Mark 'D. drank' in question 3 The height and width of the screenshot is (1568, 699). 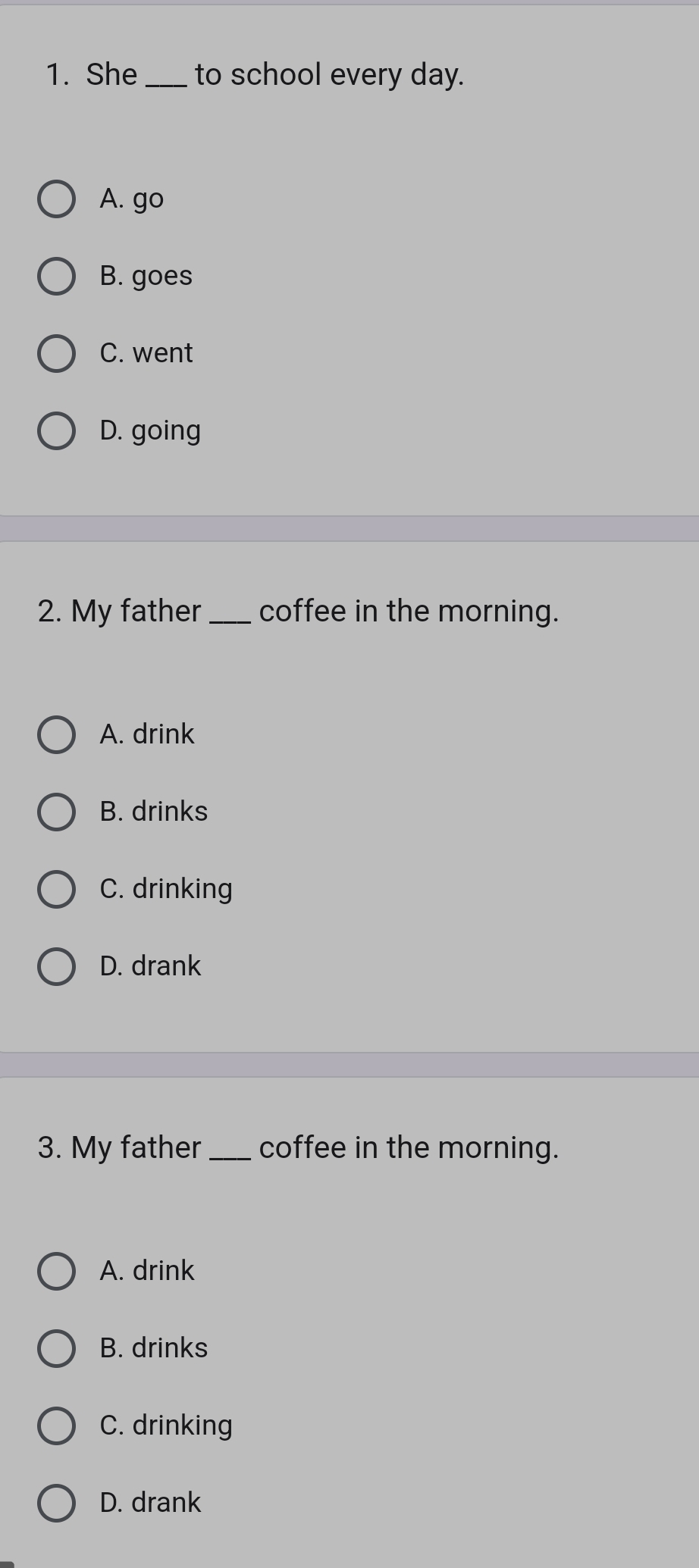[x=56, y=1504]
